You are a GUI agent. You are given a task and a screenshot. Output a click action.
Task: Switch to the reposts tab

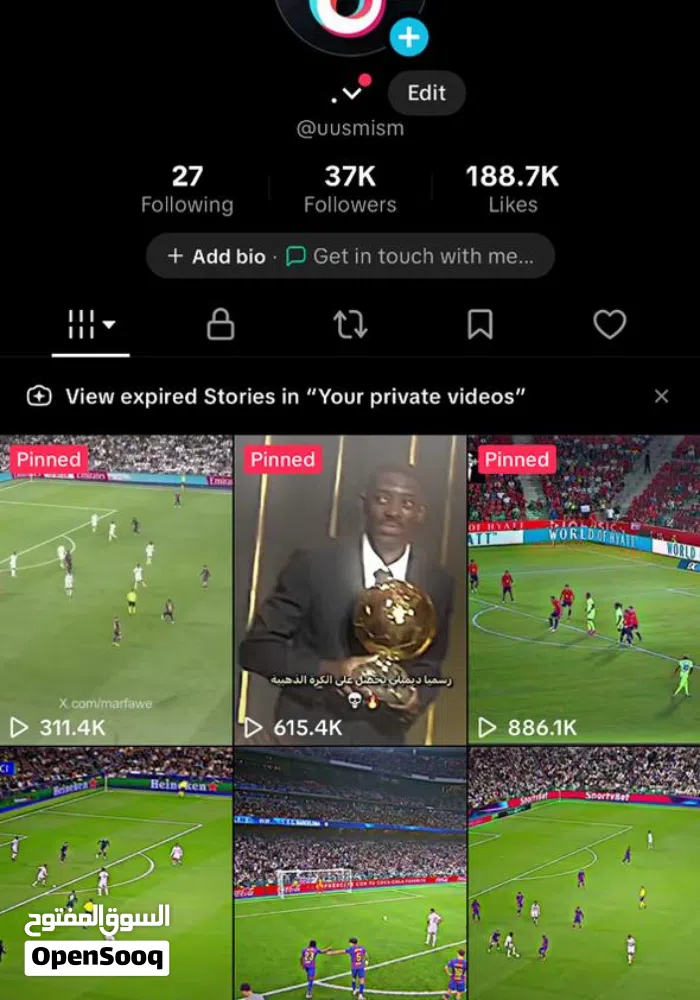(350, 325)
